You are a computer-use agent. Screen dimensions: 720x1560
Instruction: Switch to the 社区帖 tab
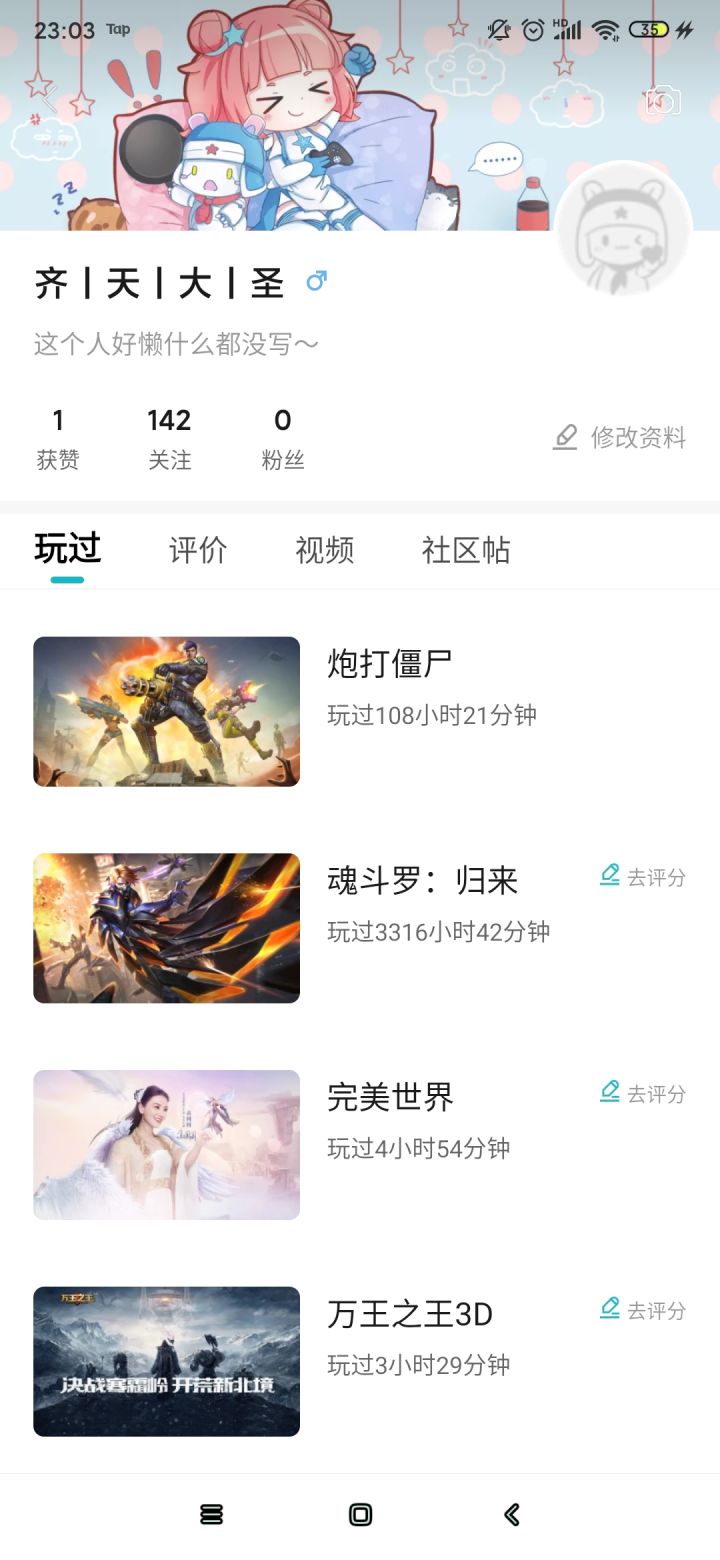pyautogui.click(x=466, y=550)
